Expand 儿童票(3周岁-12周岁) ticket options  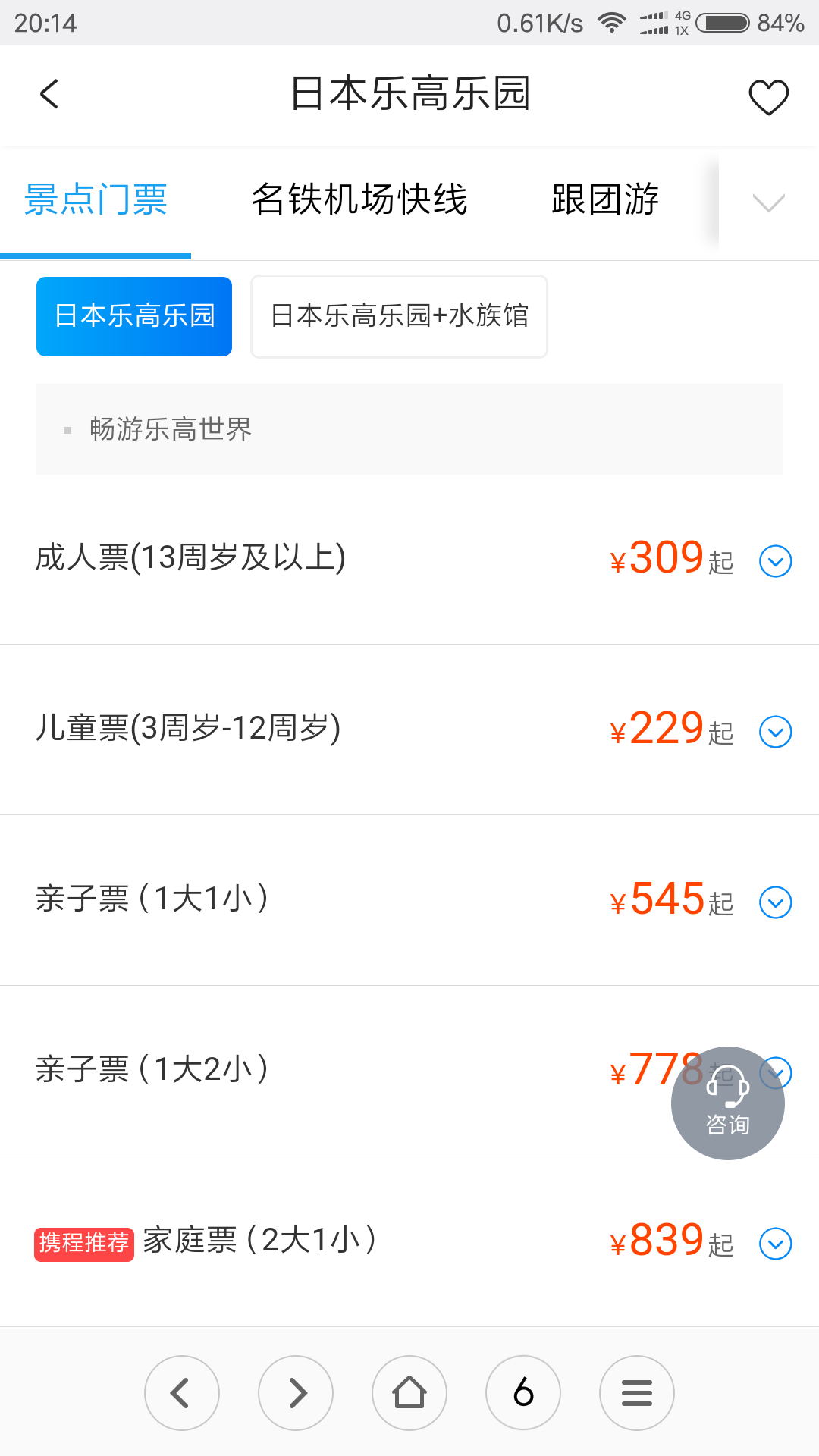(775, 732)
